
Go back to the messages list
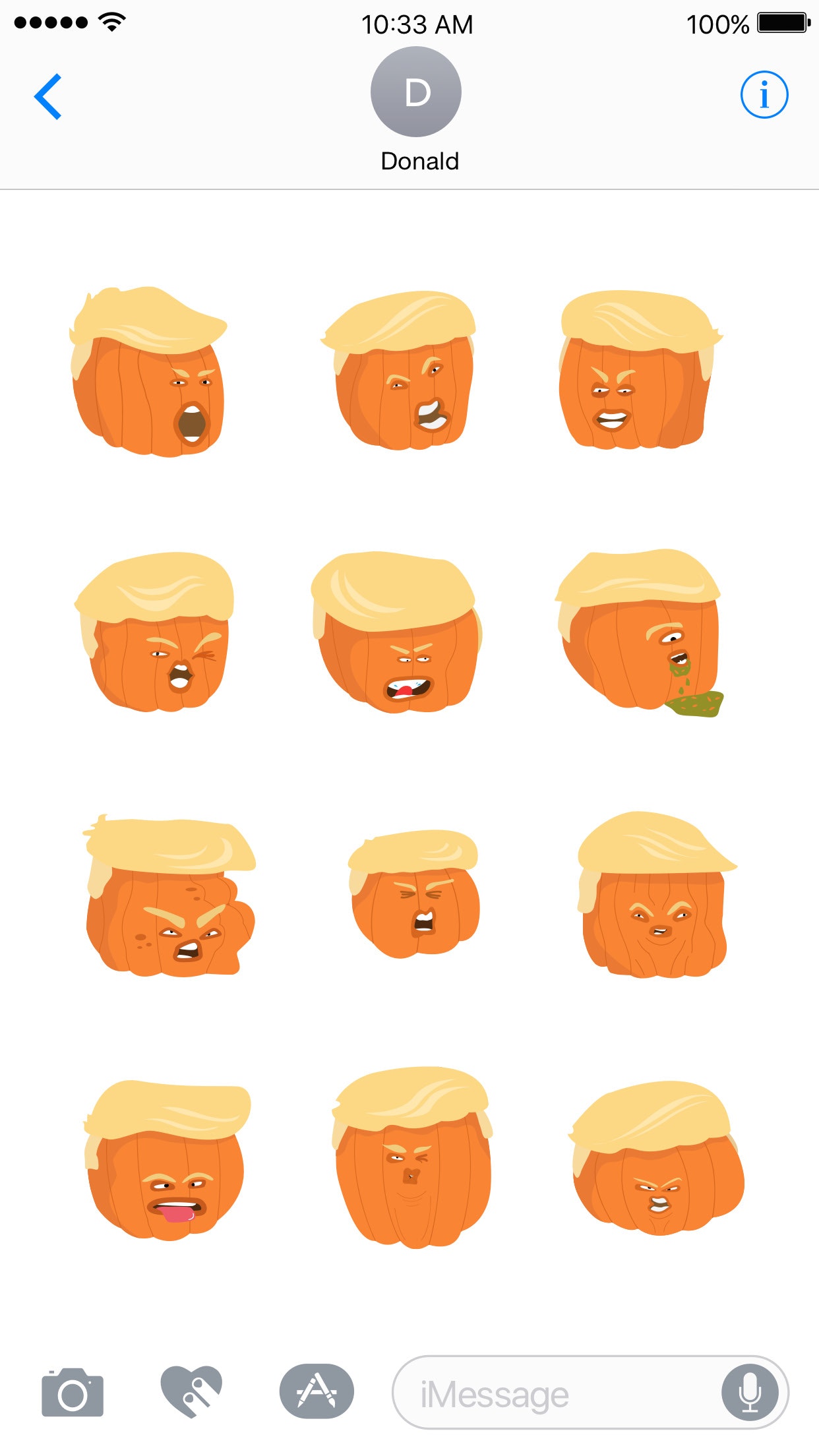tap(48, 96)
